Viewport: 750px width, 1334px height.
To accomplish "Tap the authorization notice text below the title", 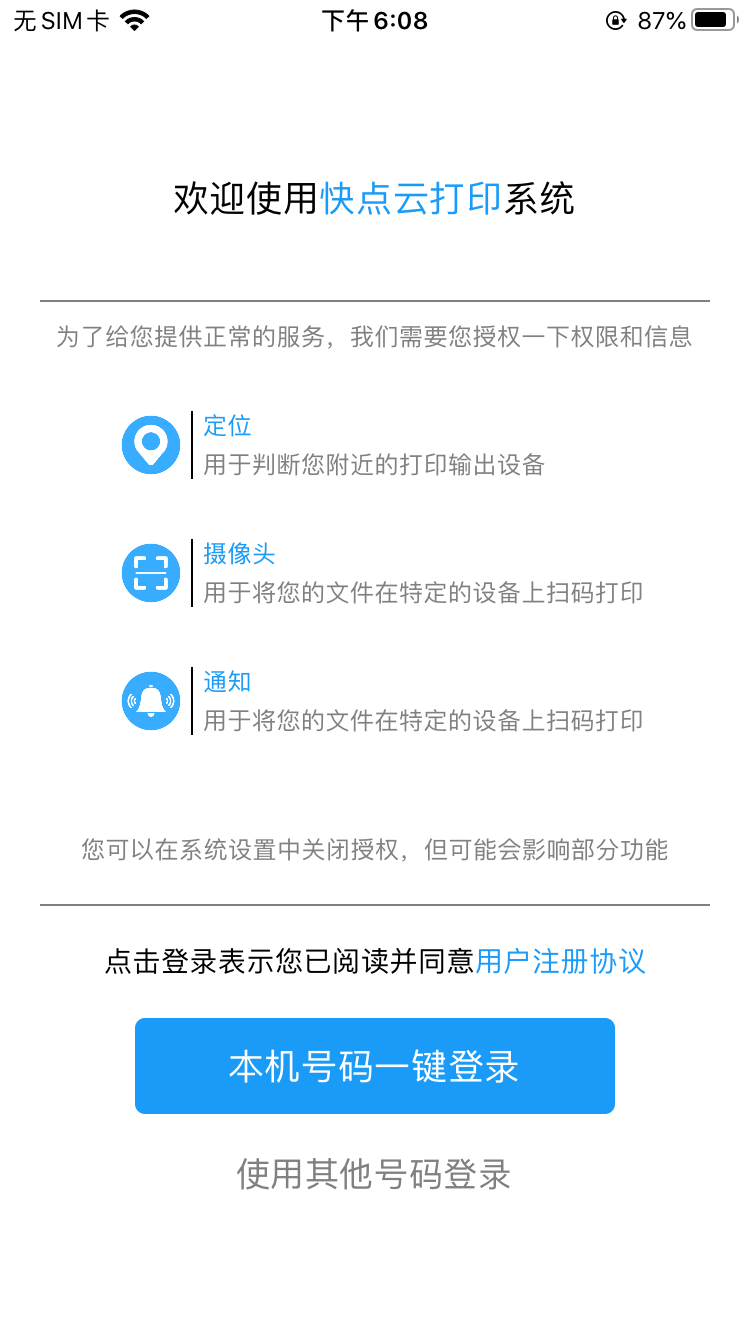I will point(375,337).
